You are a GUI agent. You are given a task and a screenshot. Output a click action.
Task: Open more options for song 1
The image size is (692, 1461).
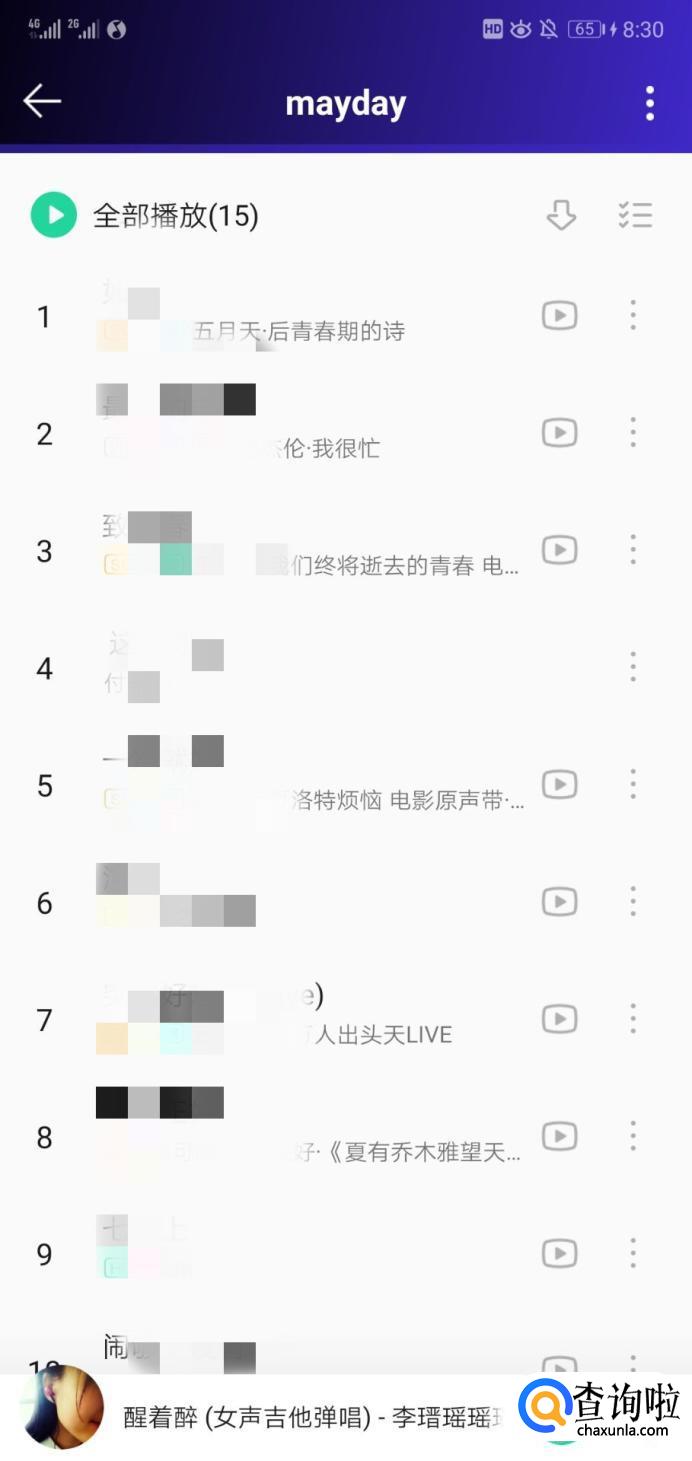(633, 316)
